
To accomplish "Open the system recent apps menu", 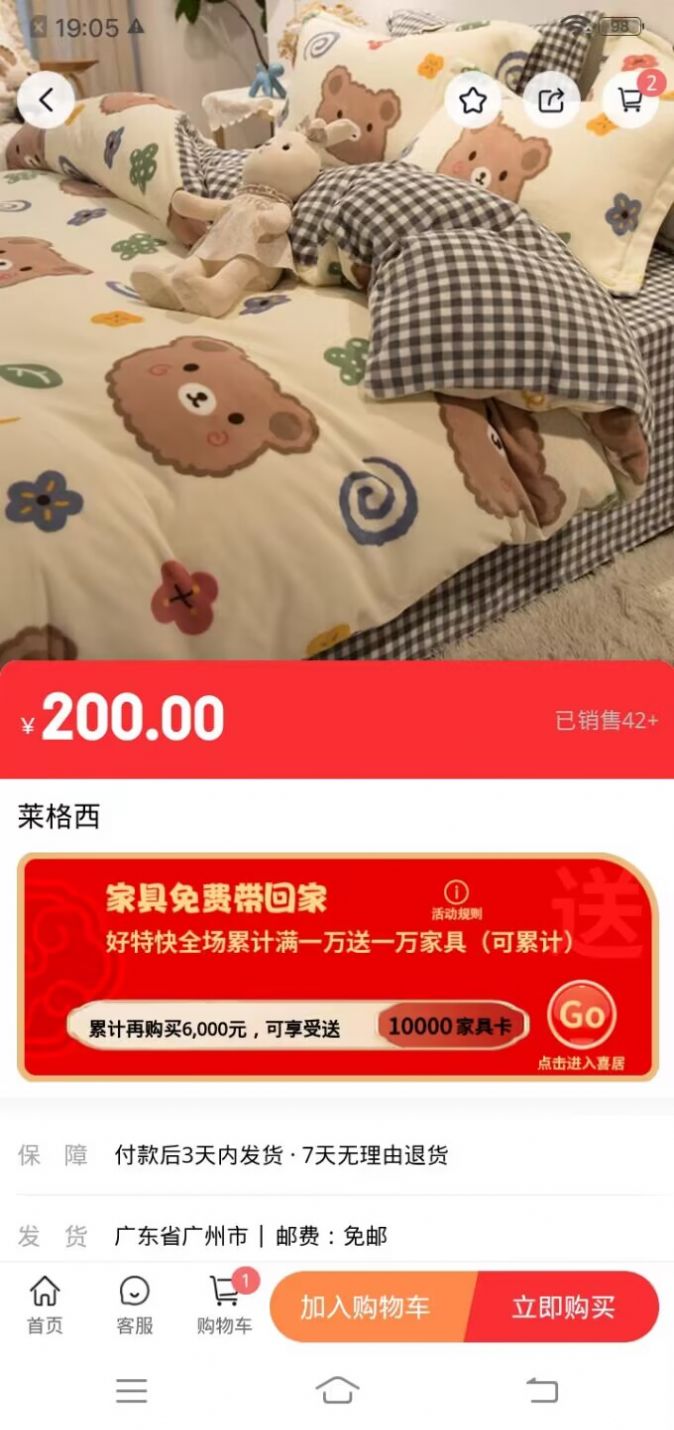I will coord(131,1390).
